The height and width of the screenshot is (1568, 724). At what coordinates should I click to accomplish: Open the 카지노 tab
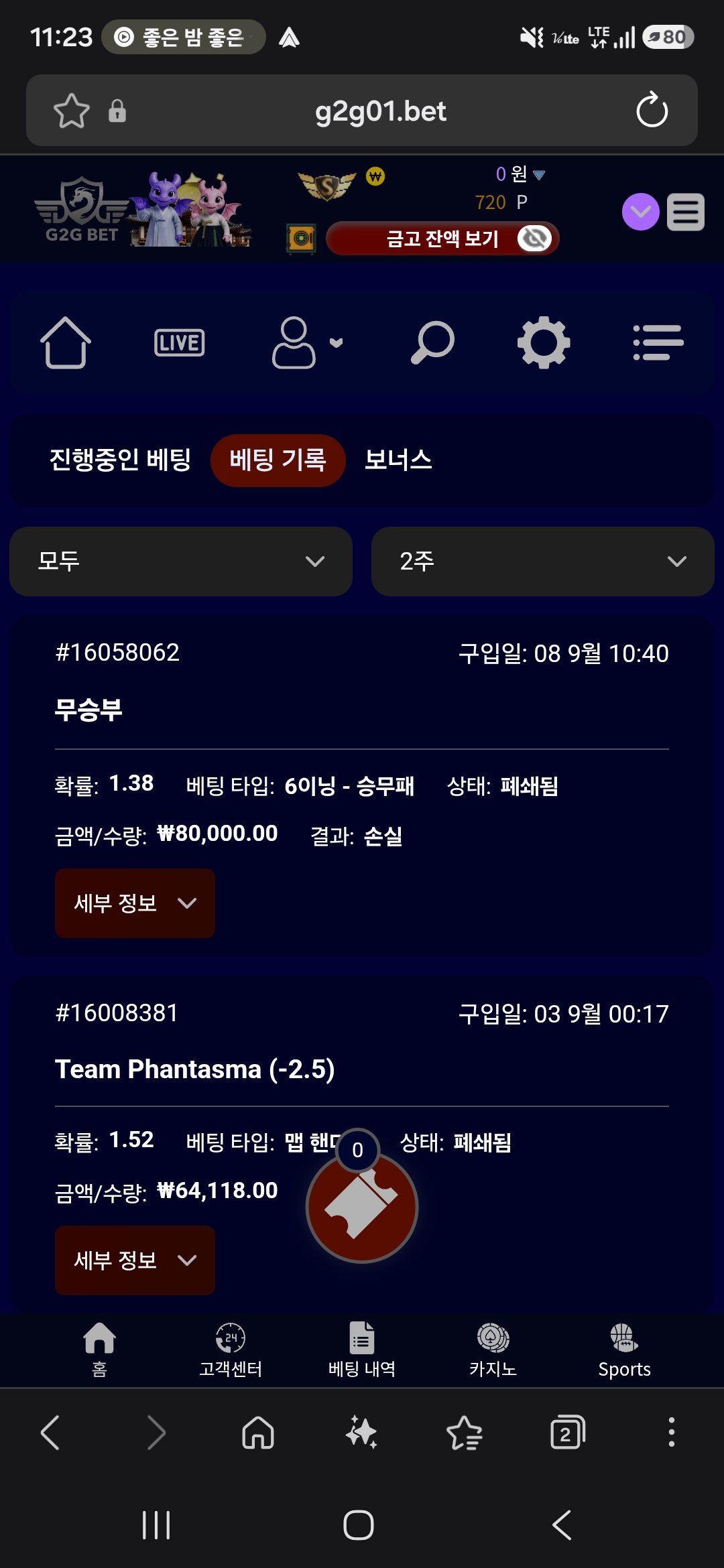click(x=493, y=1350)
